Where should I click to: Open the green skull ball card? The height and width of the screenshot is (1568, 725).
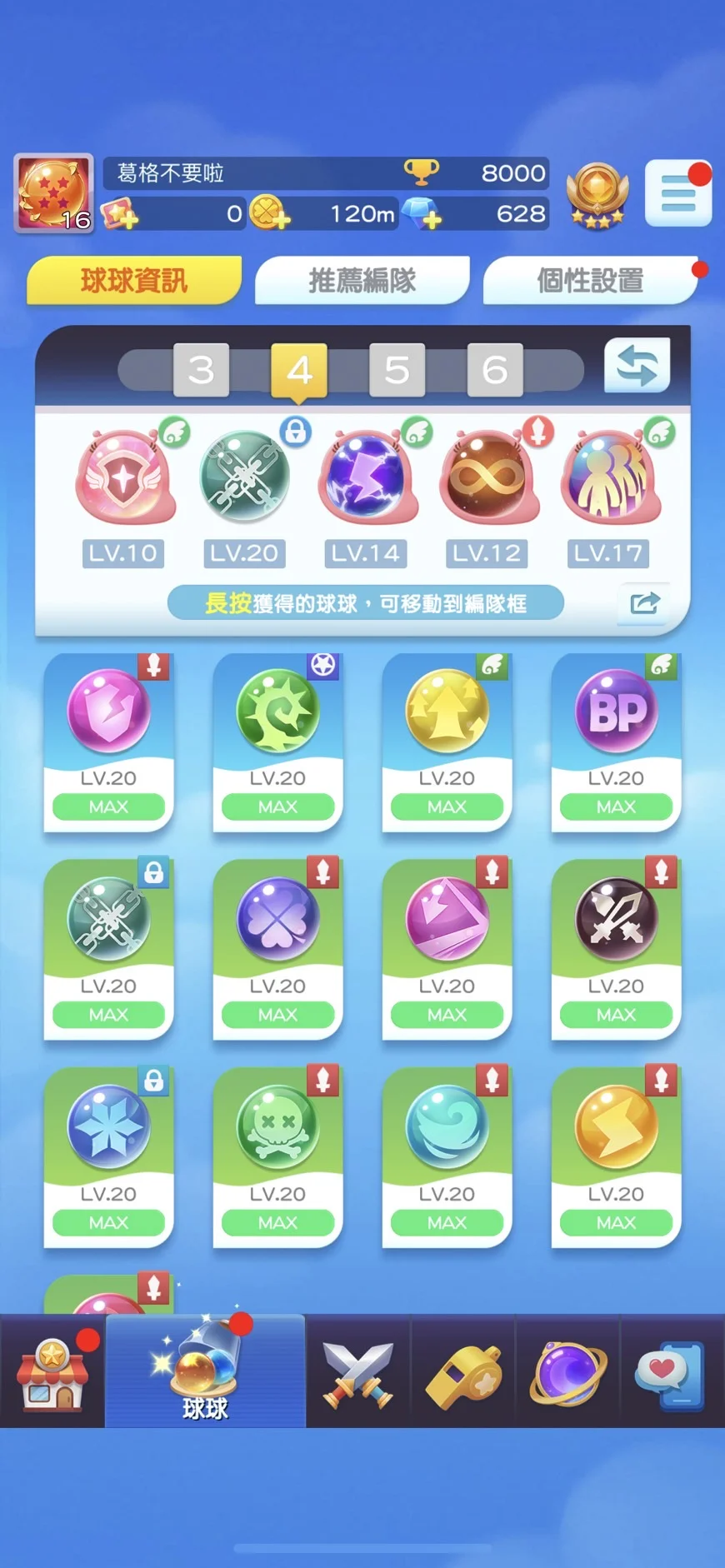point(277,1156)
